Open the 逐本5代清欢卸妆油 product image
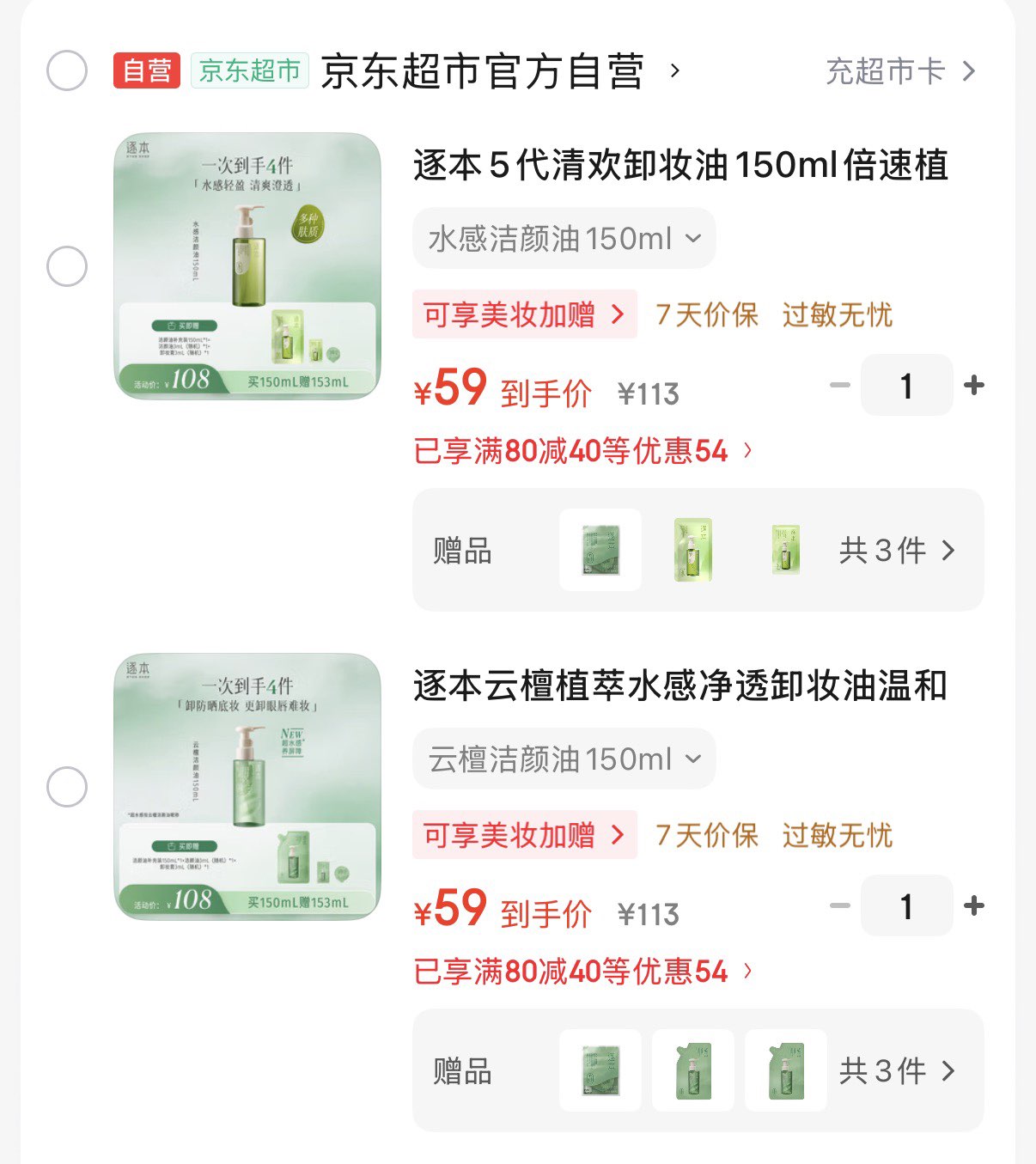Viewport: 1036px width, 1164px height. (247, 266)
